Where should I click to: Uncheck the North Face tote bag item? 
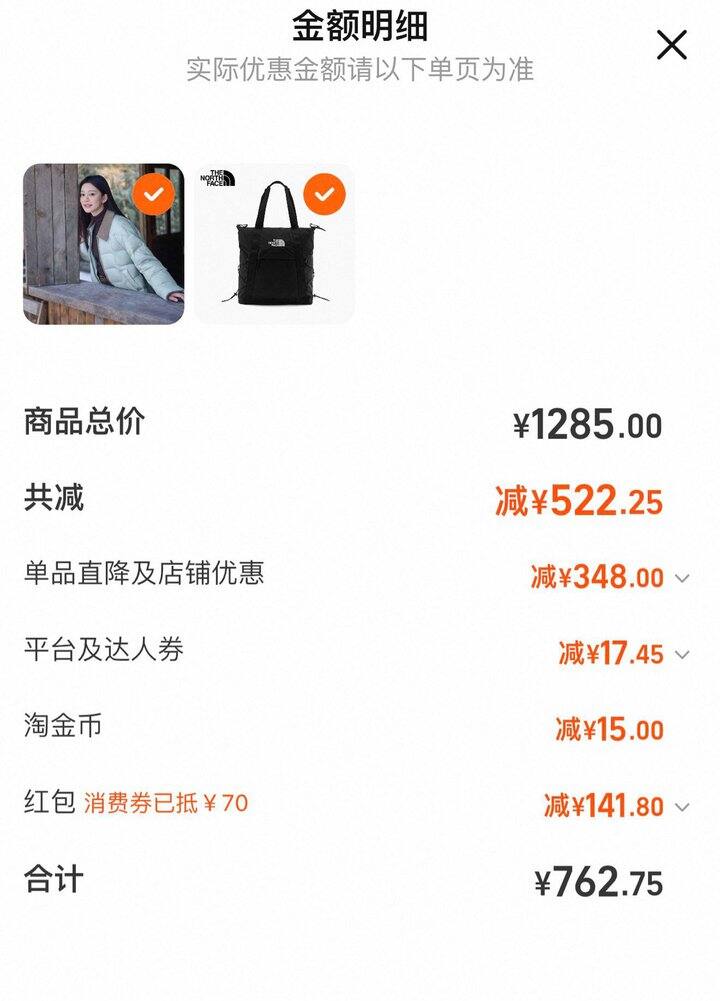click(x=324, y=195)
